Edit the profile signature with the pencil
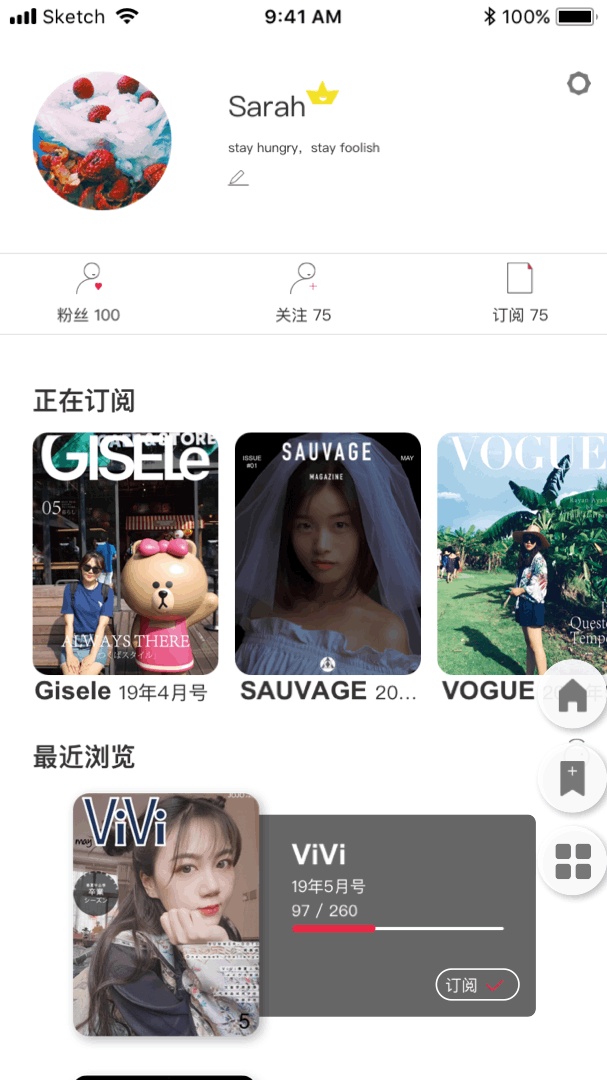This screenshot has width=607, height=1080. [x=237, y=178]
